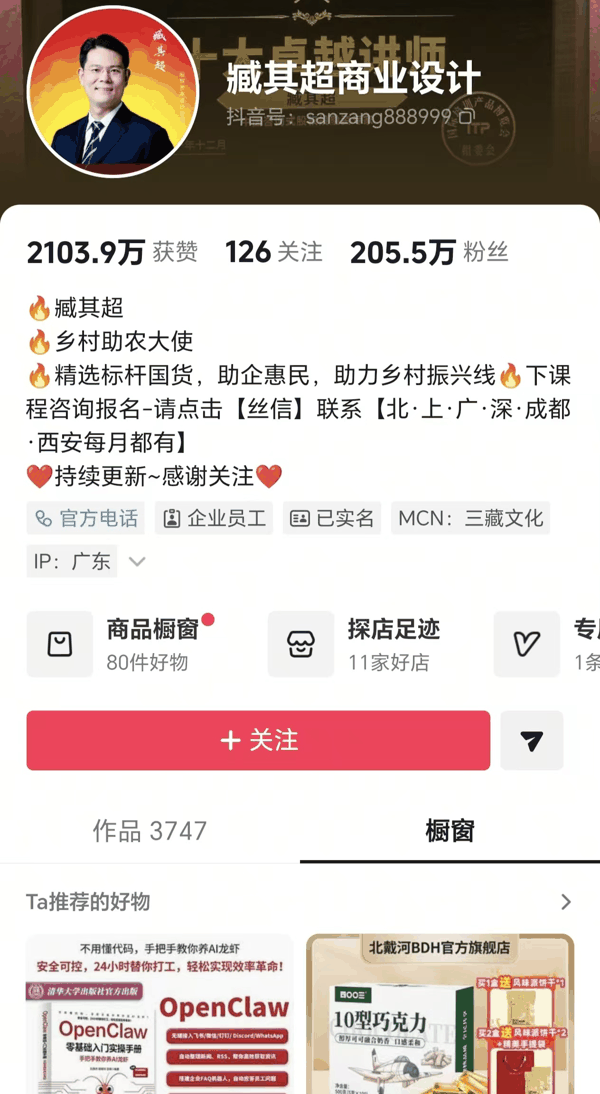The width and height of the screenshot is (600, 1094).
Task: Follow this account with 关注 button
Action: [x=258, y=740]
